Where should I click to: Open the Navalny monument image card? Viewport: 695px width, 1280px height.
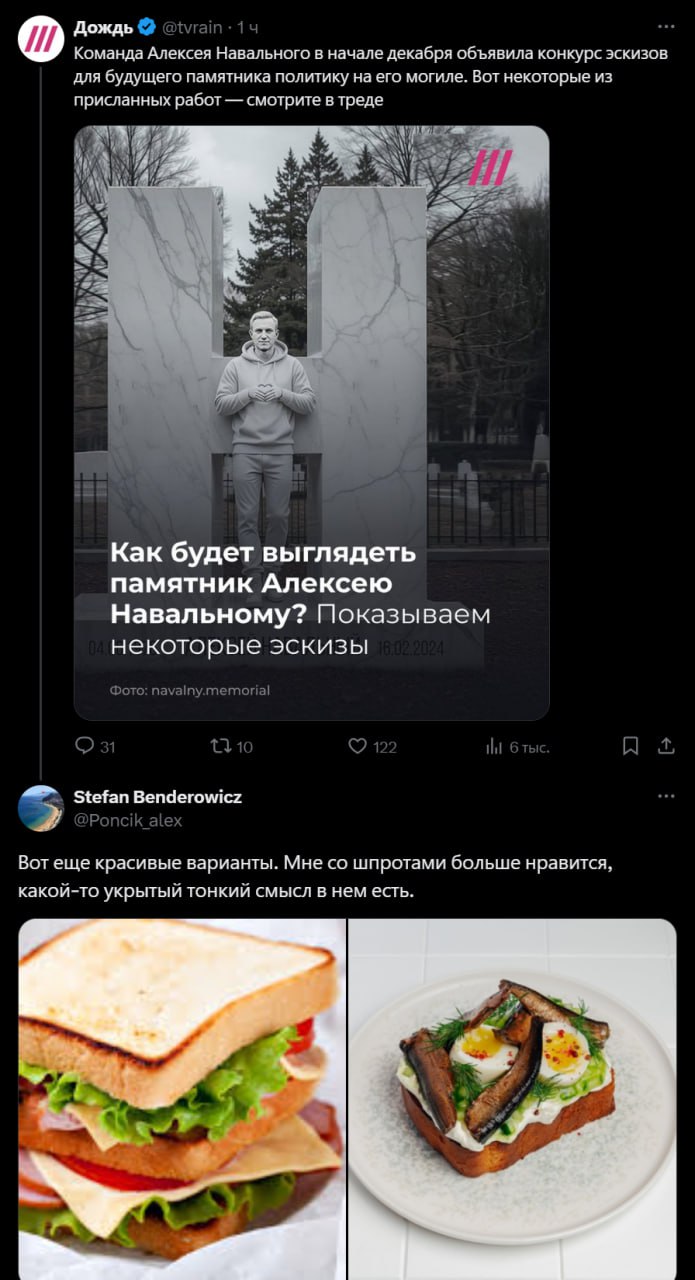[311, 422]
